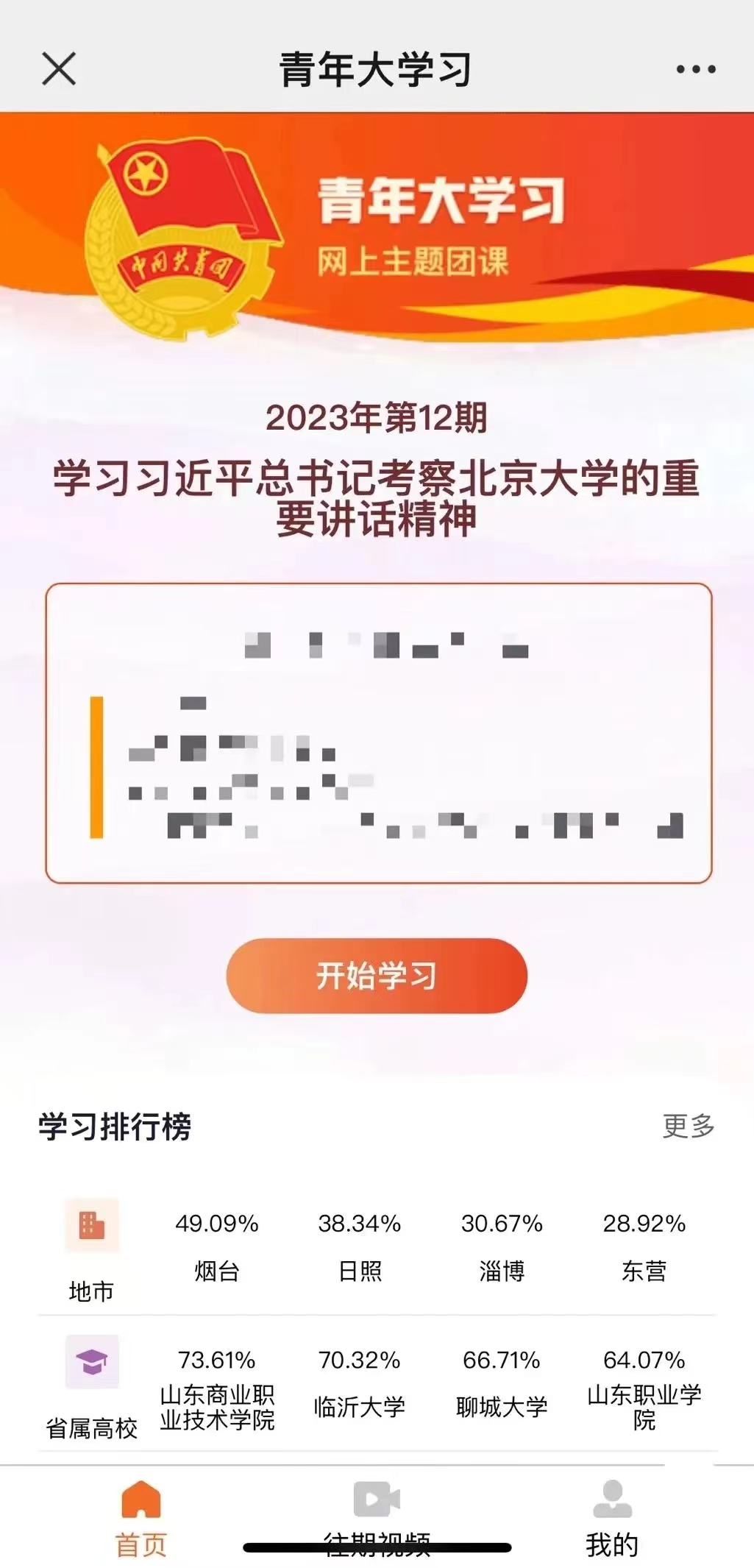The image size is (754, 1568).
Task: Close the 青年大学习 page
Action: (x=59, y=69)
